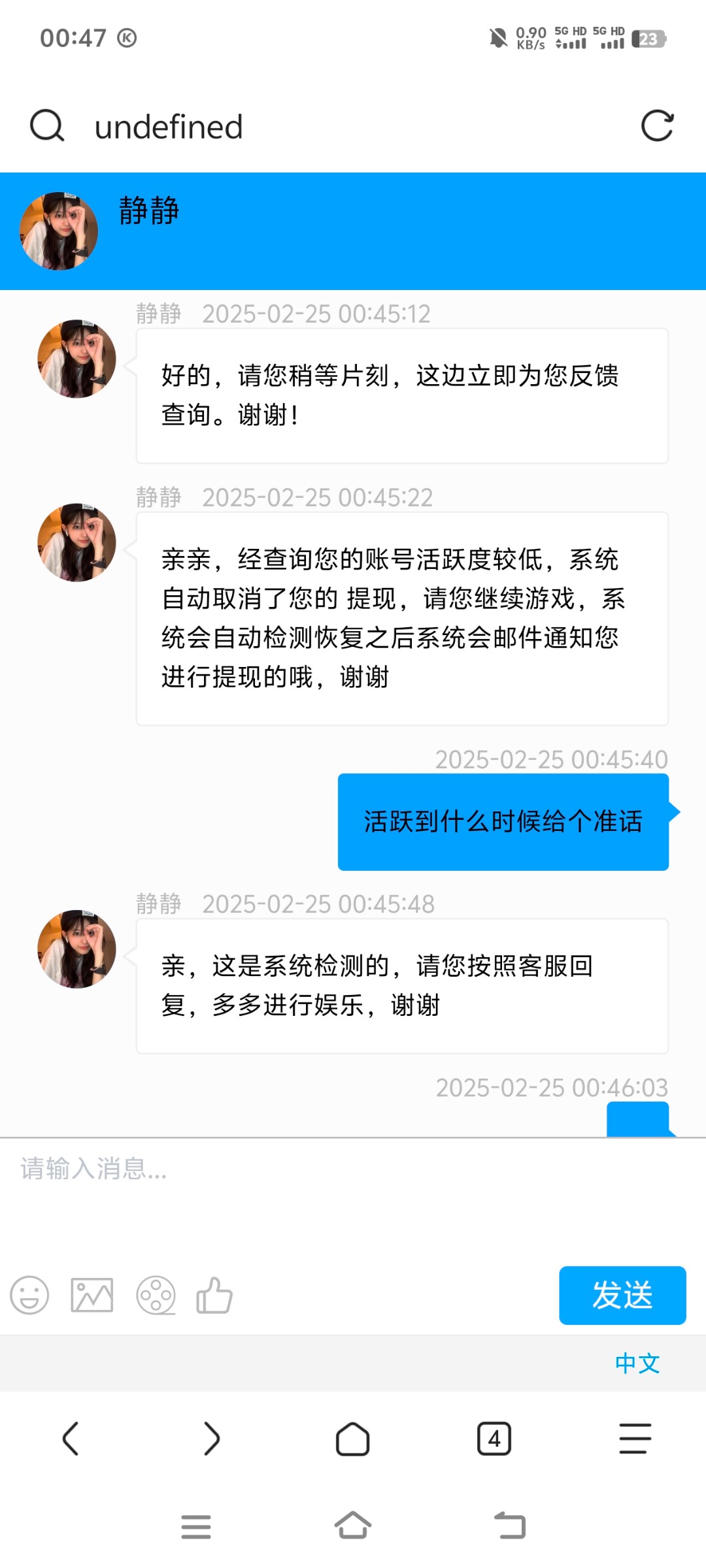Send the message with 发送 button
Viewport: 706px width, 1568px height.
[x=622, y=1295]
